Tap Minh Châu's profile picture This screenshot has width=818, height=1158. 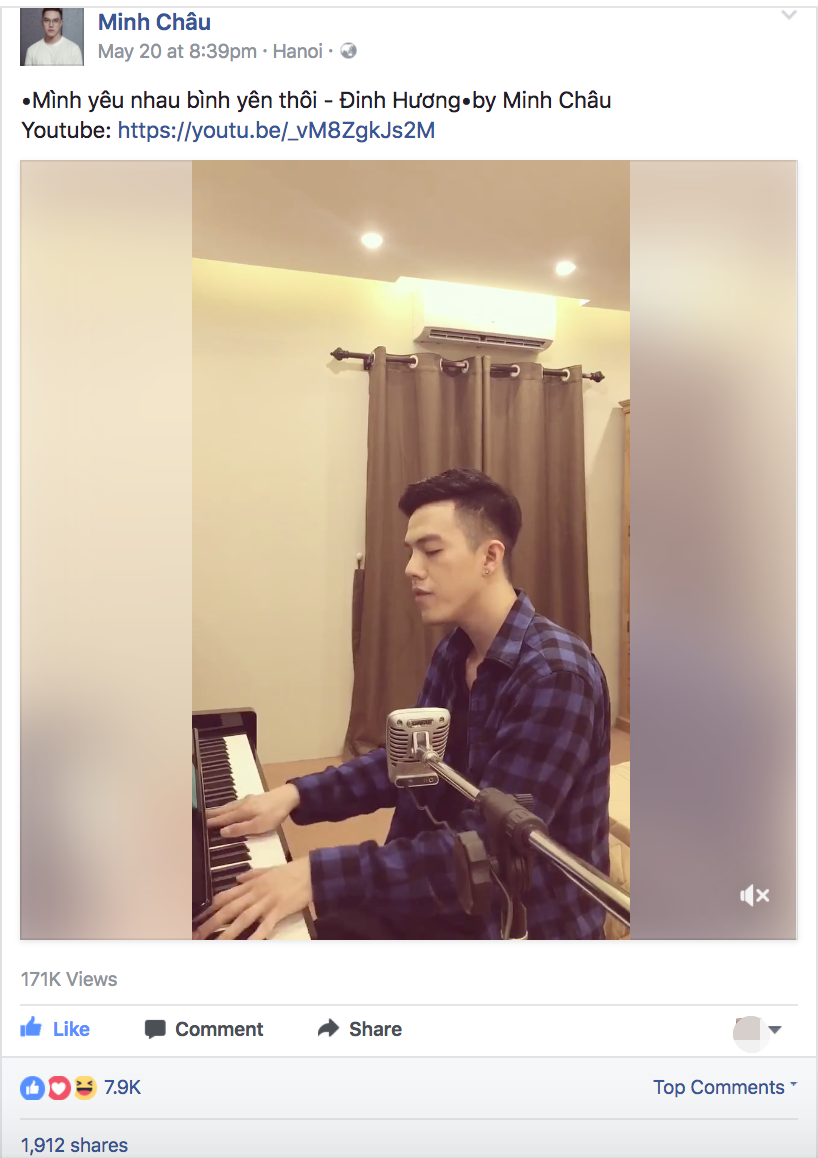[x=52, y=37]
